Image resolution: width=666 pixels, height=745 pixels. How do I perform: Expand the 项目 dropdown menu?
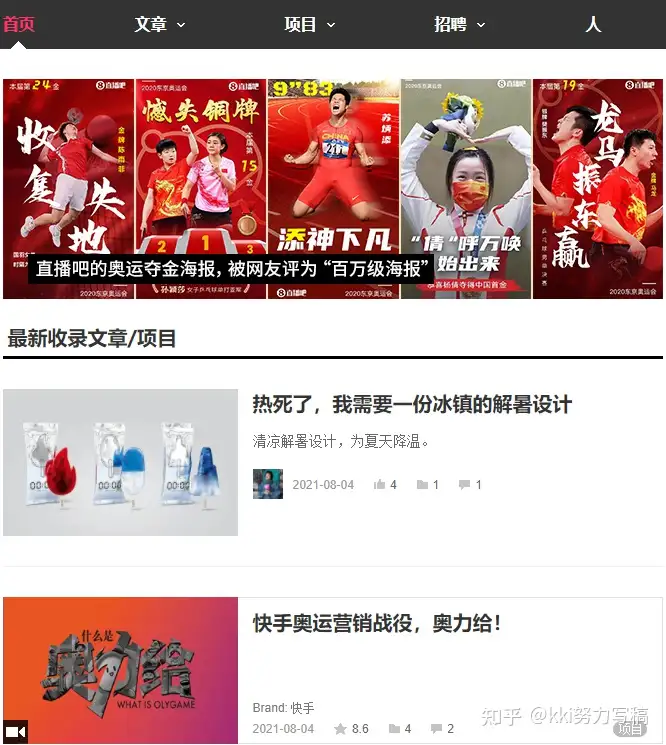pyautogui.click(x=309, y=24)
